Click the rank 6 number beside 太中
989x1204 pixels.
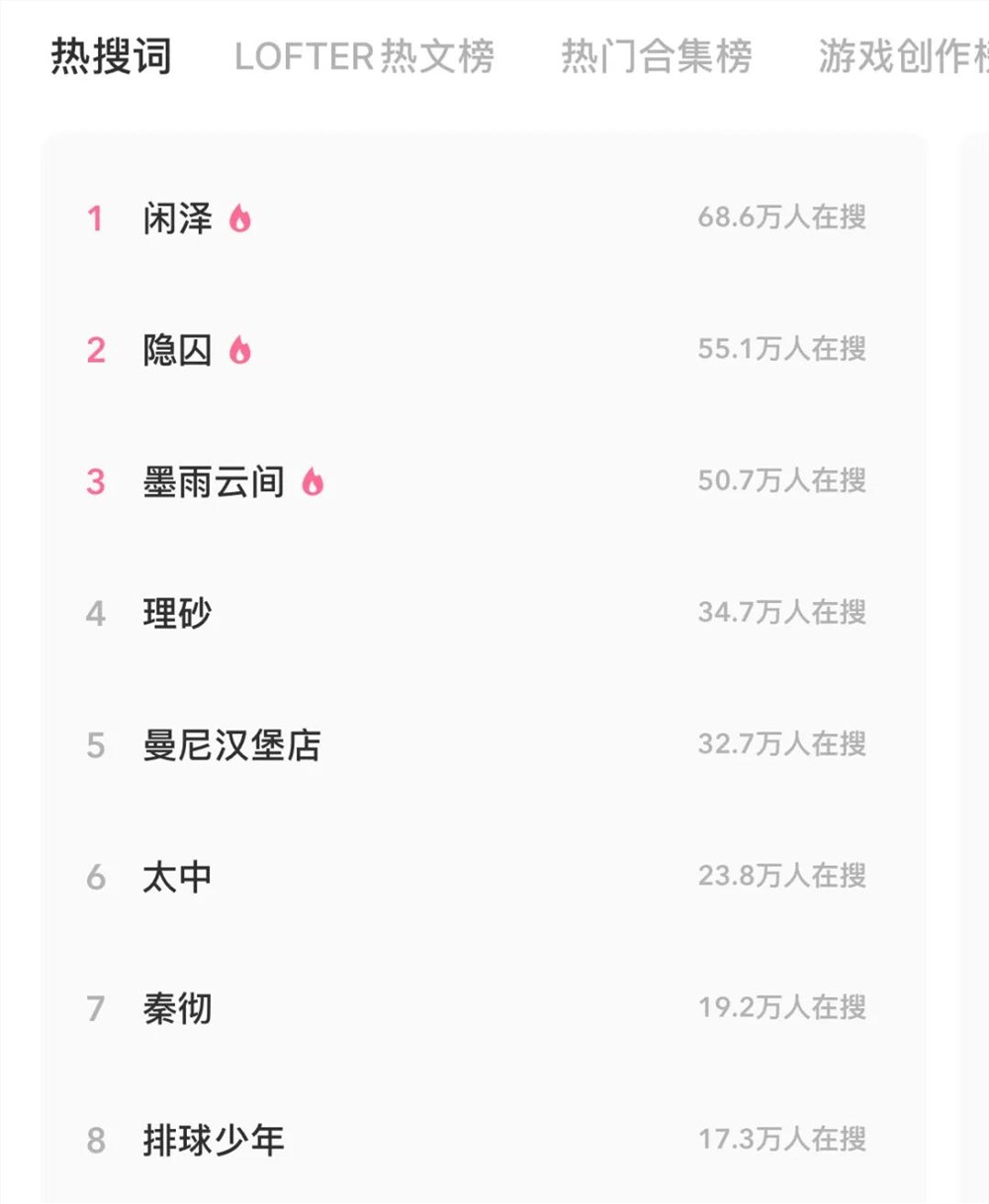point(95,877)
